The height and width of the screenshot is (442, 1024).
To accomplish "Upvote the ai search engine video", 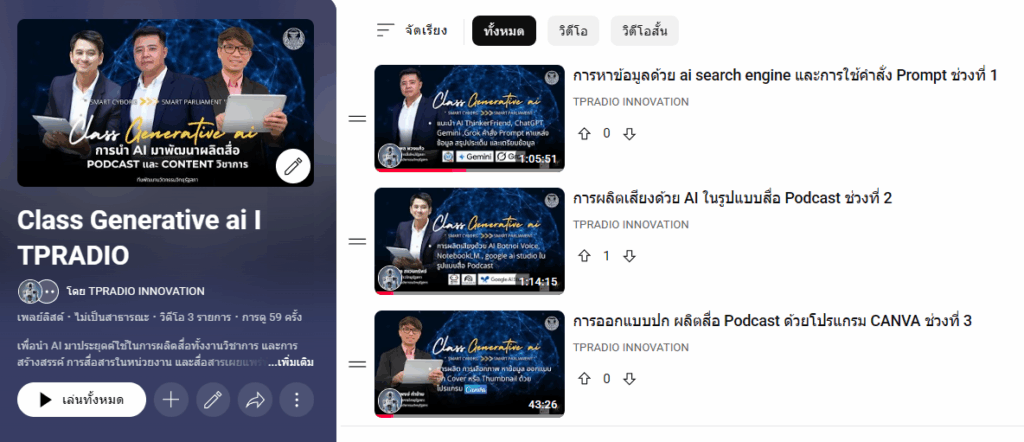I will 585,133.
